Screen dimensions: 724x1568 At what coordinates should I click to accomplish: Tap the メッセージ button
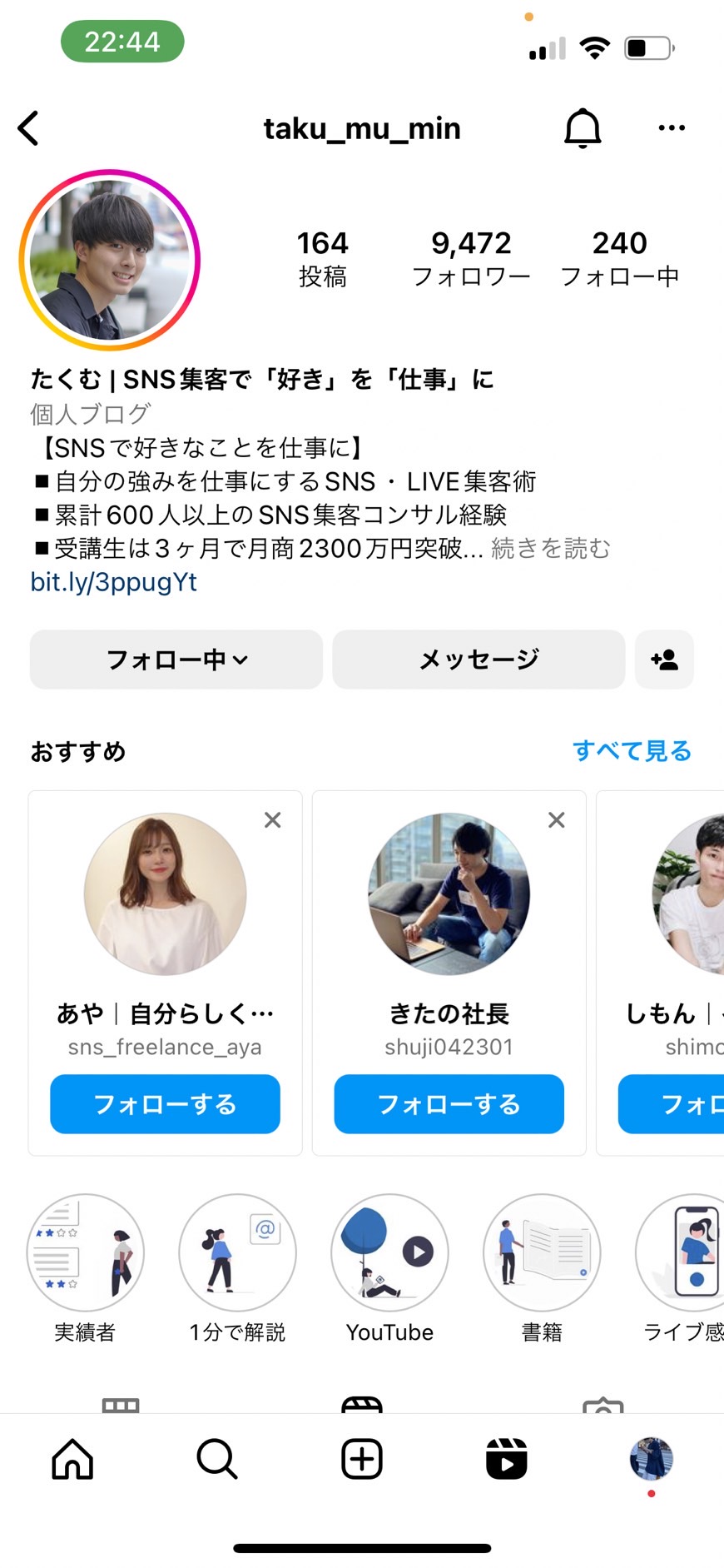pos(479,660)
